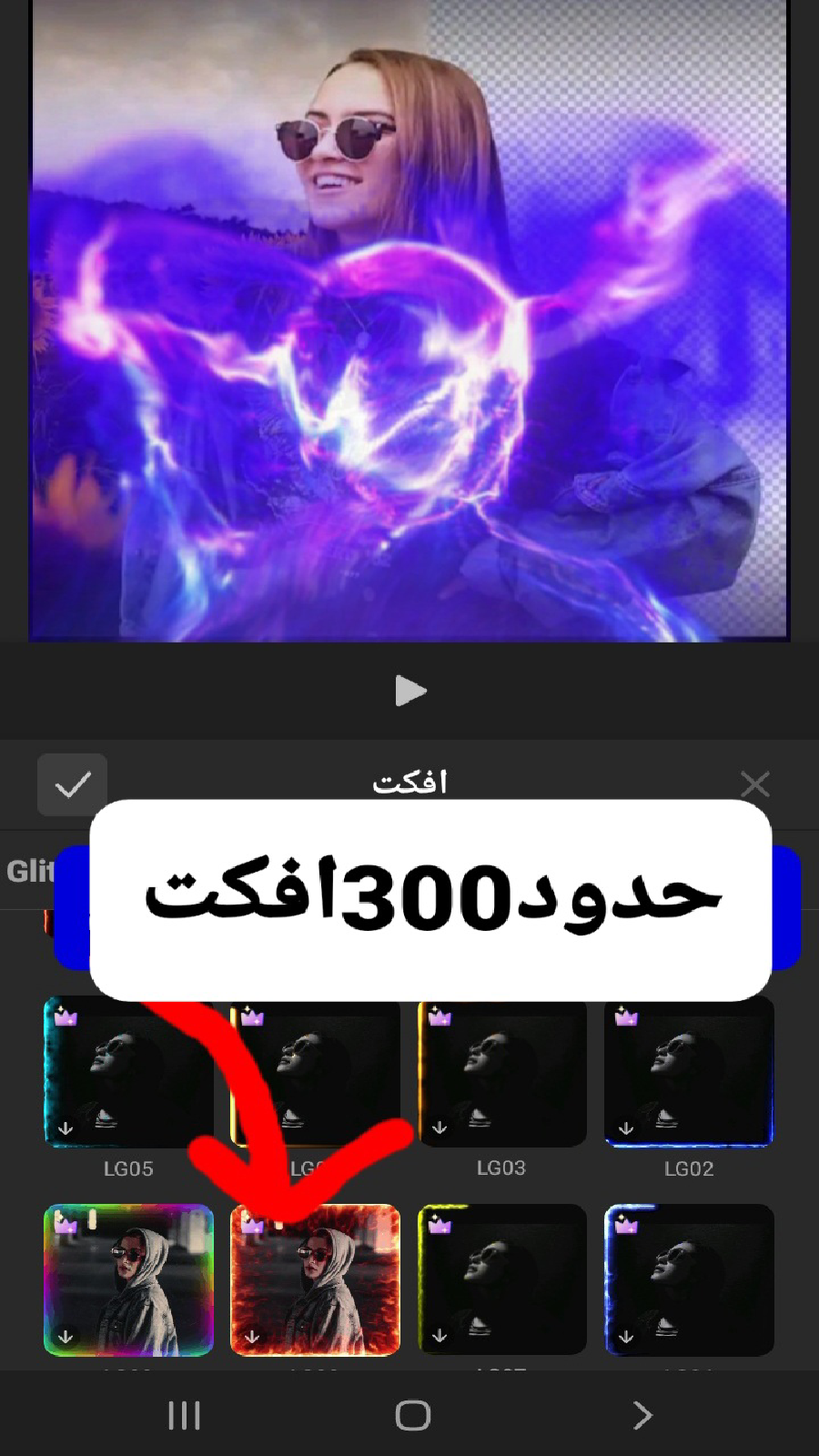Close the effect panel
Viewport: 819px width, 1456px height.
pyautogui.click(x=754, y=784)
